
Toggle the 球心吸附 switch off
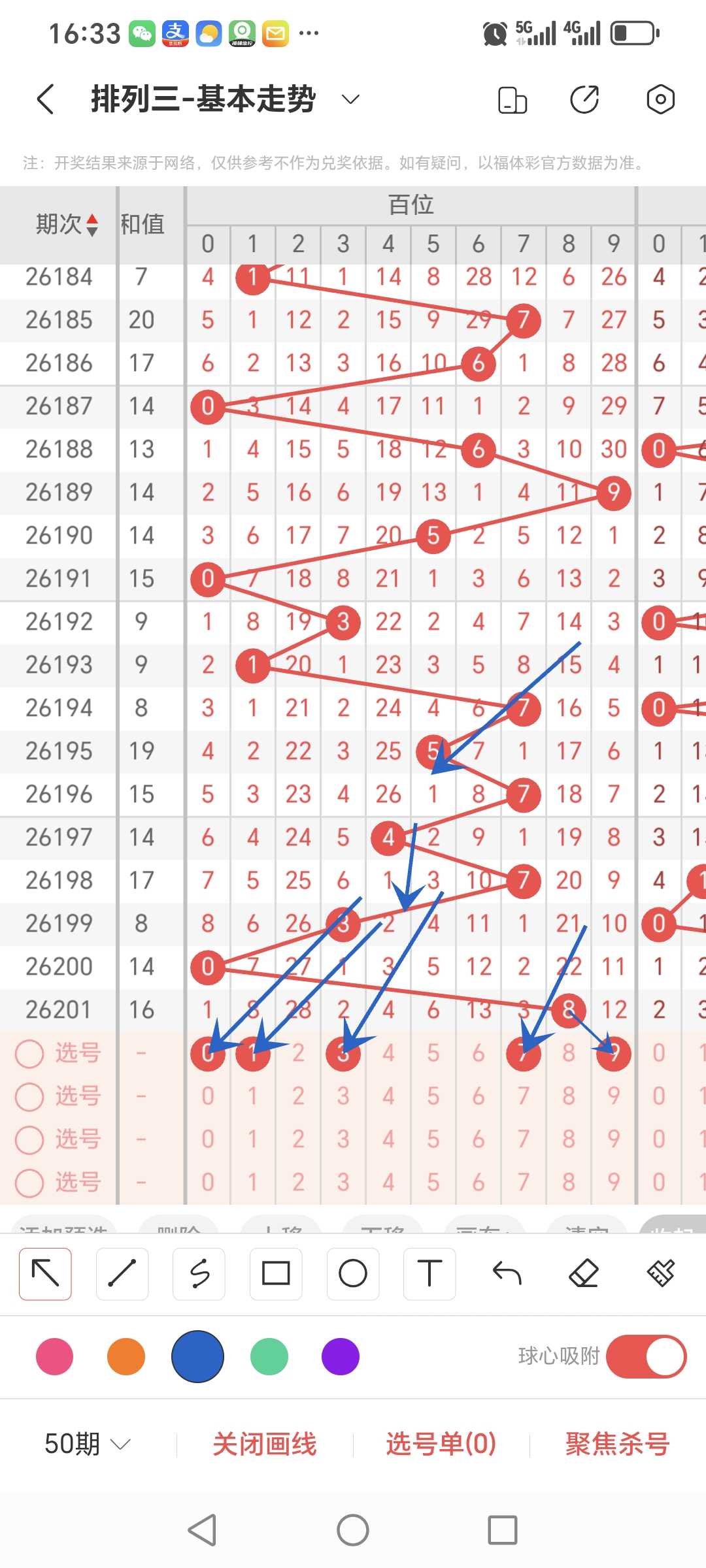coord(646,1357)
